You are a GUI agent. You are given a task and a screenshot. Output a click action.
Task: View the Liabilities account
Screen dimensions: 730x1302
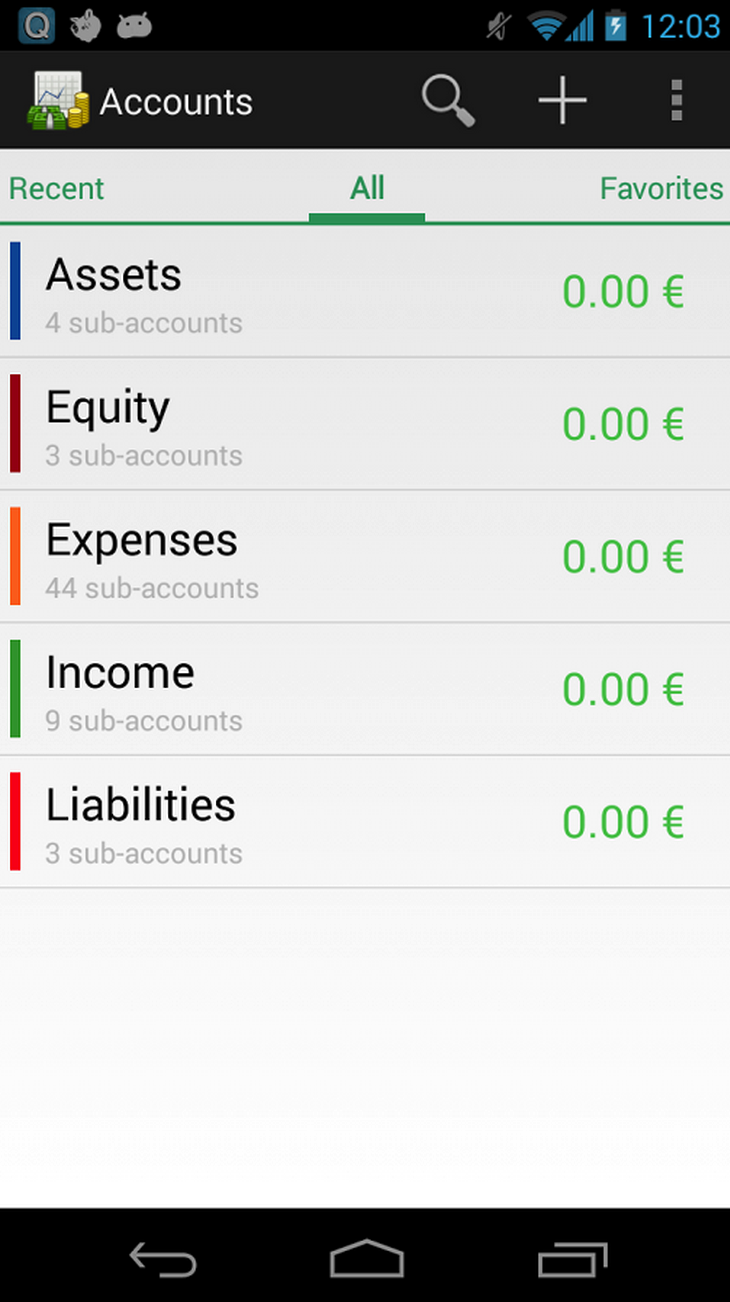[365, 822]
